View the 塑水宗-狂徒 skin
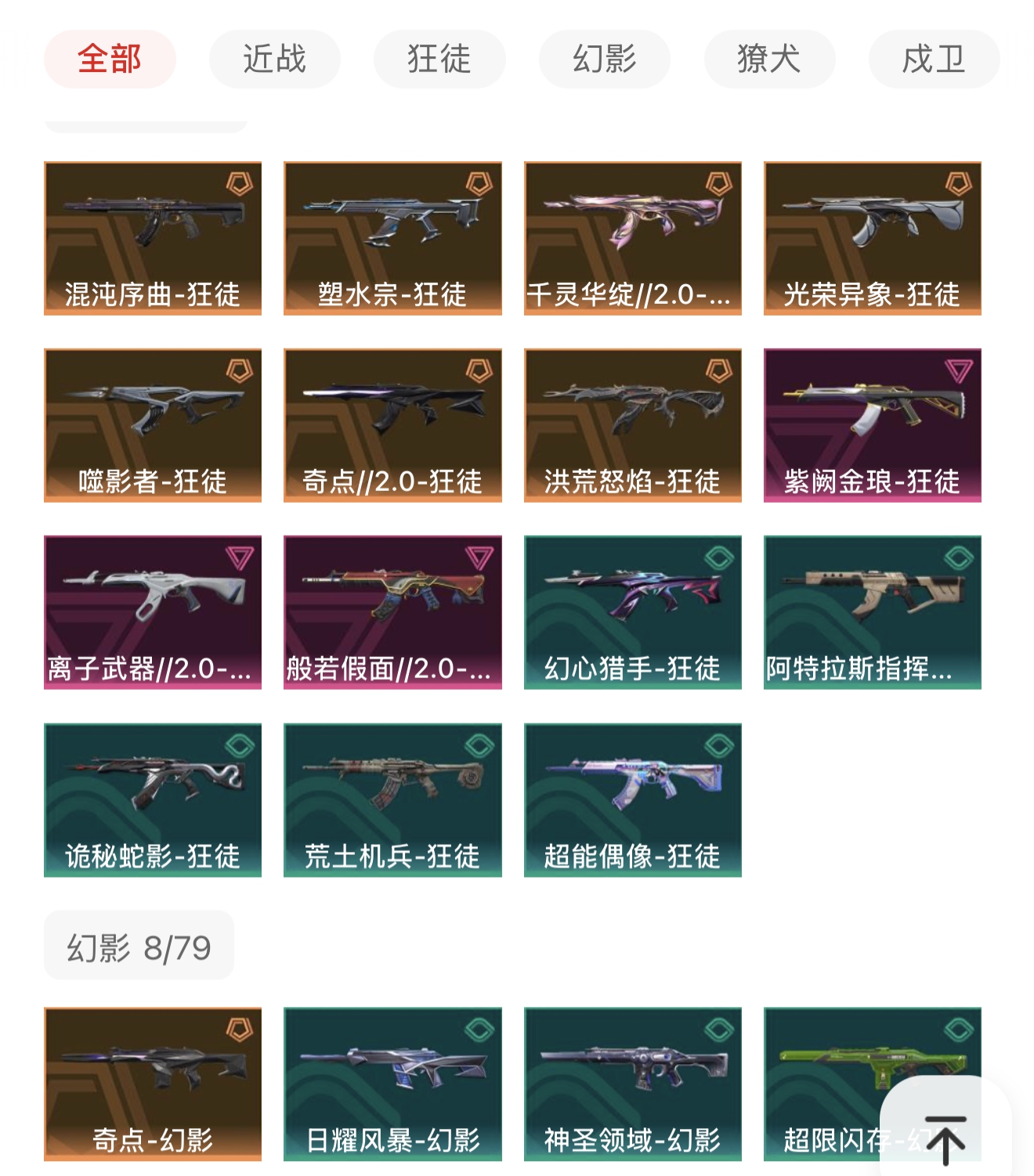 point(392,238)
